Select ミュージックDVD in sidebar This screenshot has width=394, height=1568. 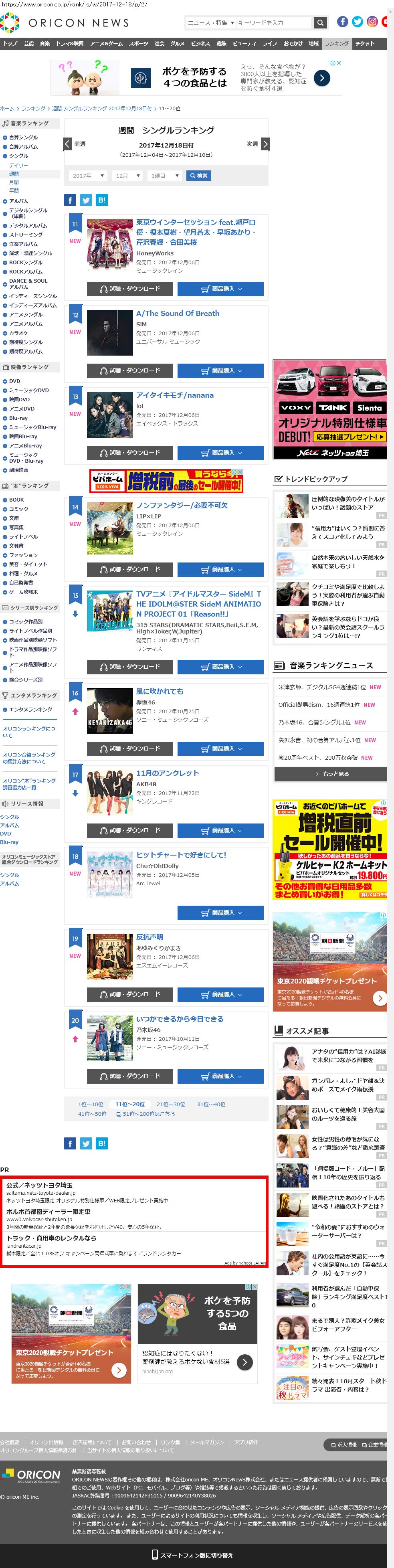point(28,391)
